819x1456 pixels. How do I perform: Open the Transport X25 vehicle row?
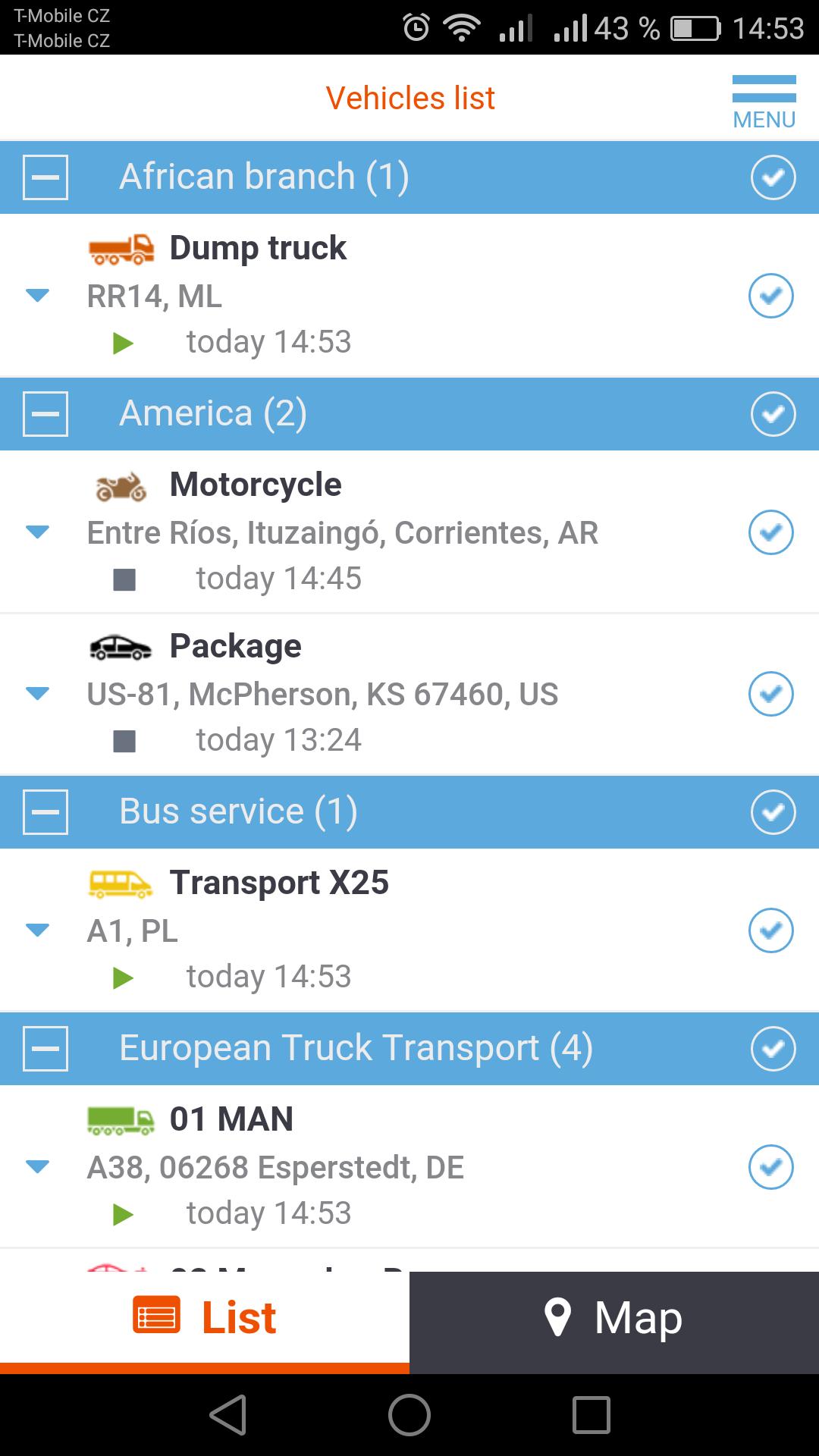click(x=409, y=930)
